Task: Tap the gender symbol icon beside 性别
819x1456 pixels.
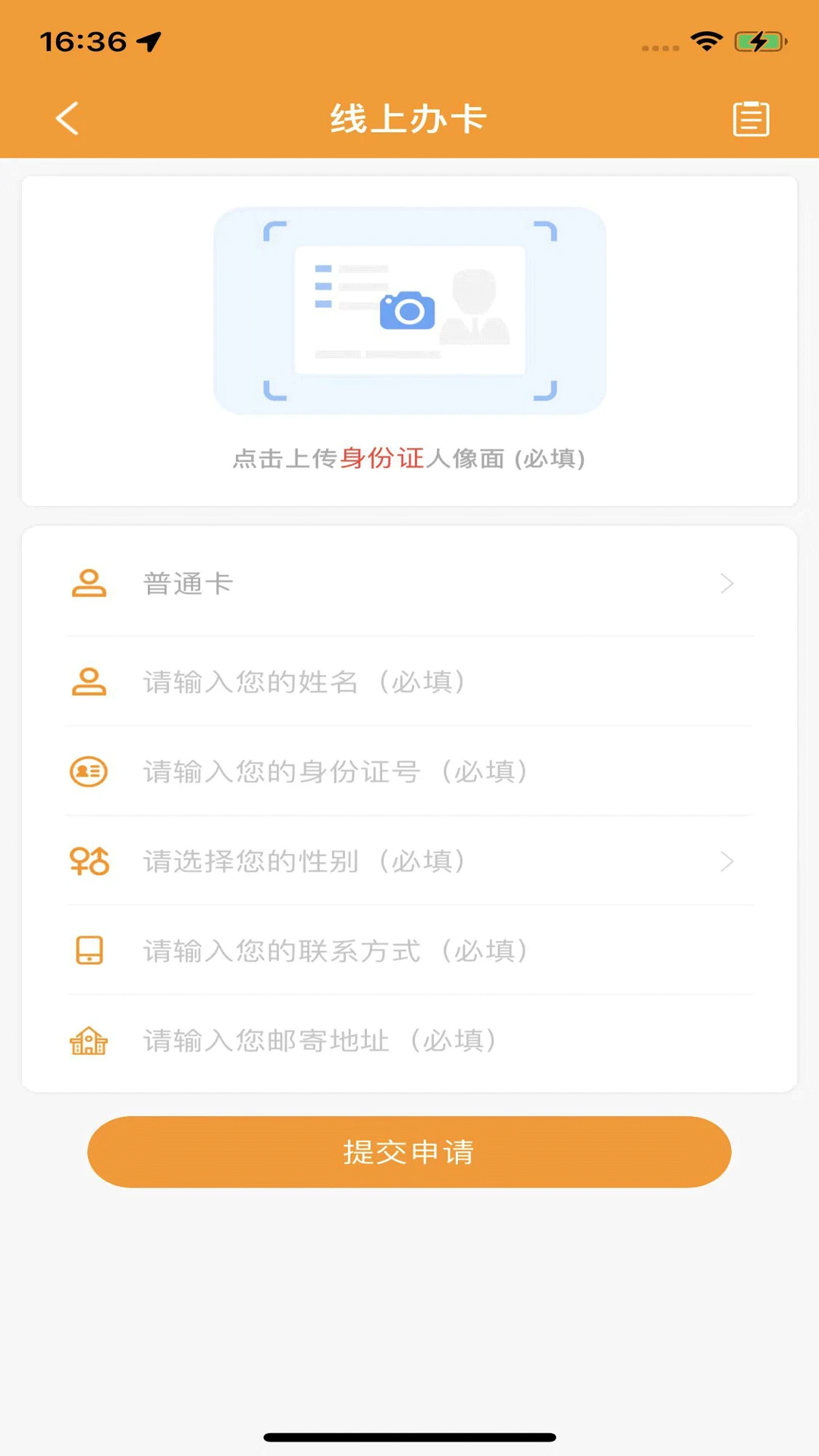Action: coord(89,861)
